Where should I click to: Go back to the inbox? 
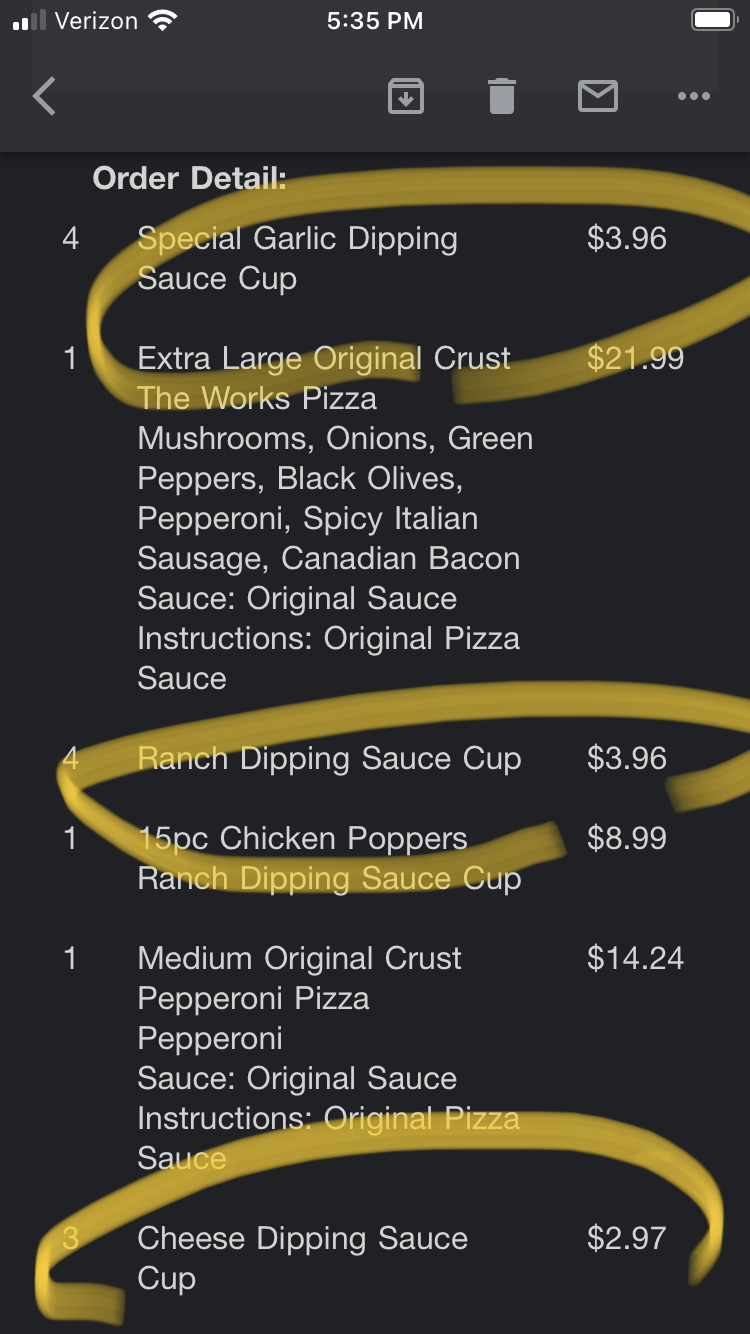[45, 97]
